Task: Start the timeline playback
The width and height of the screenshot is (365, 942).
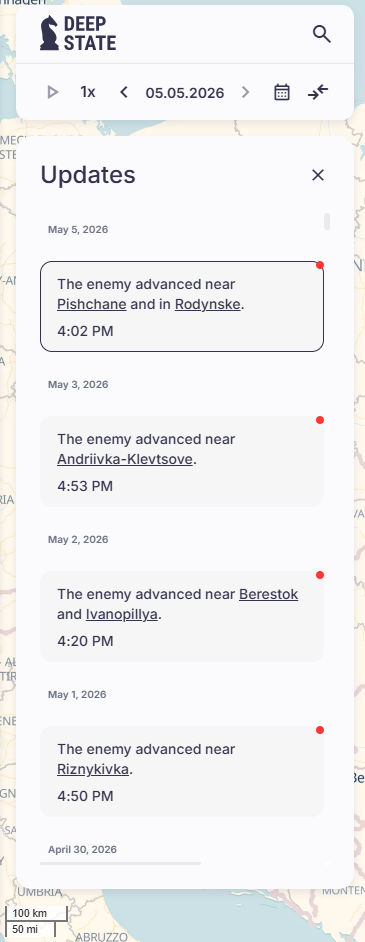Action: [x=53, y=92]
